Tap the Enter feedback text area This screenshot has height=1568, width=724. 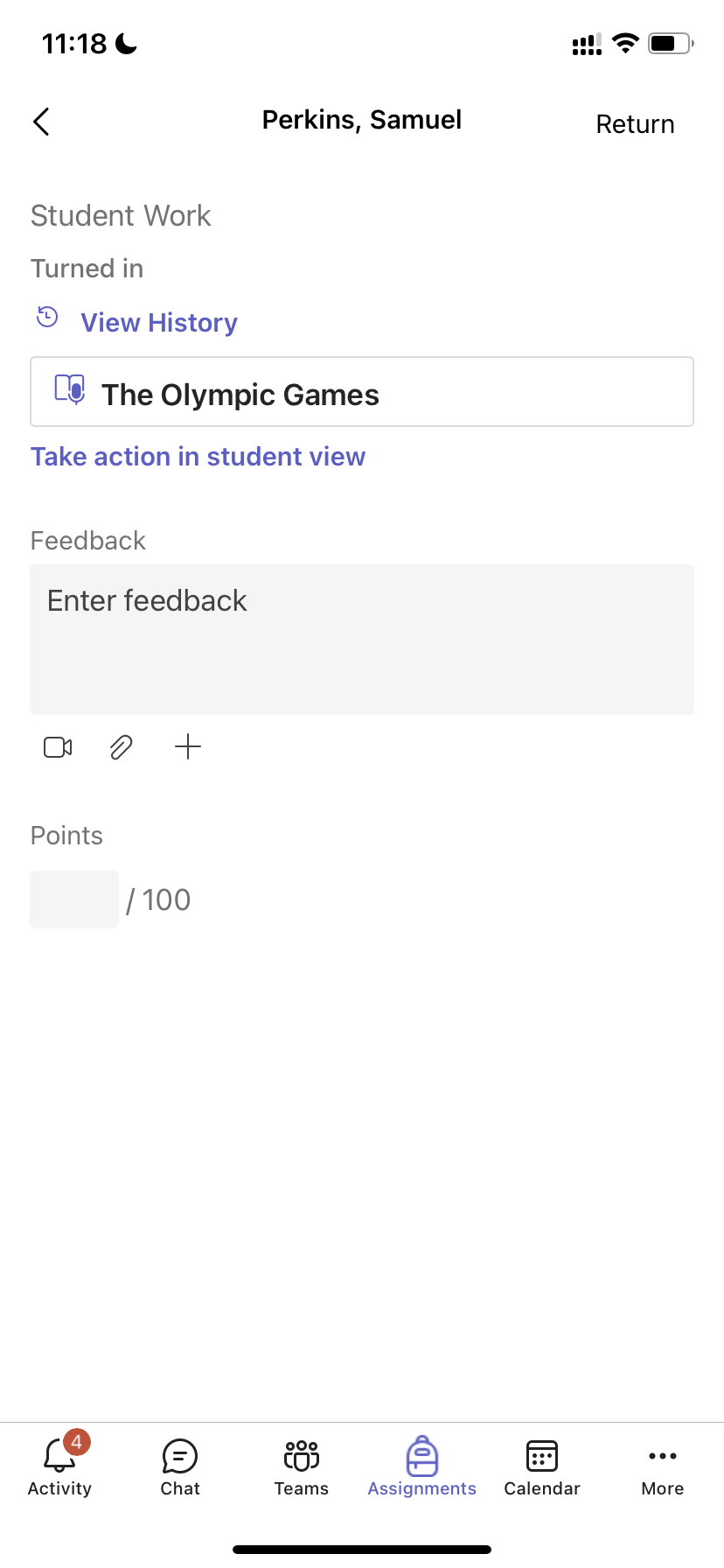point(361,639)
